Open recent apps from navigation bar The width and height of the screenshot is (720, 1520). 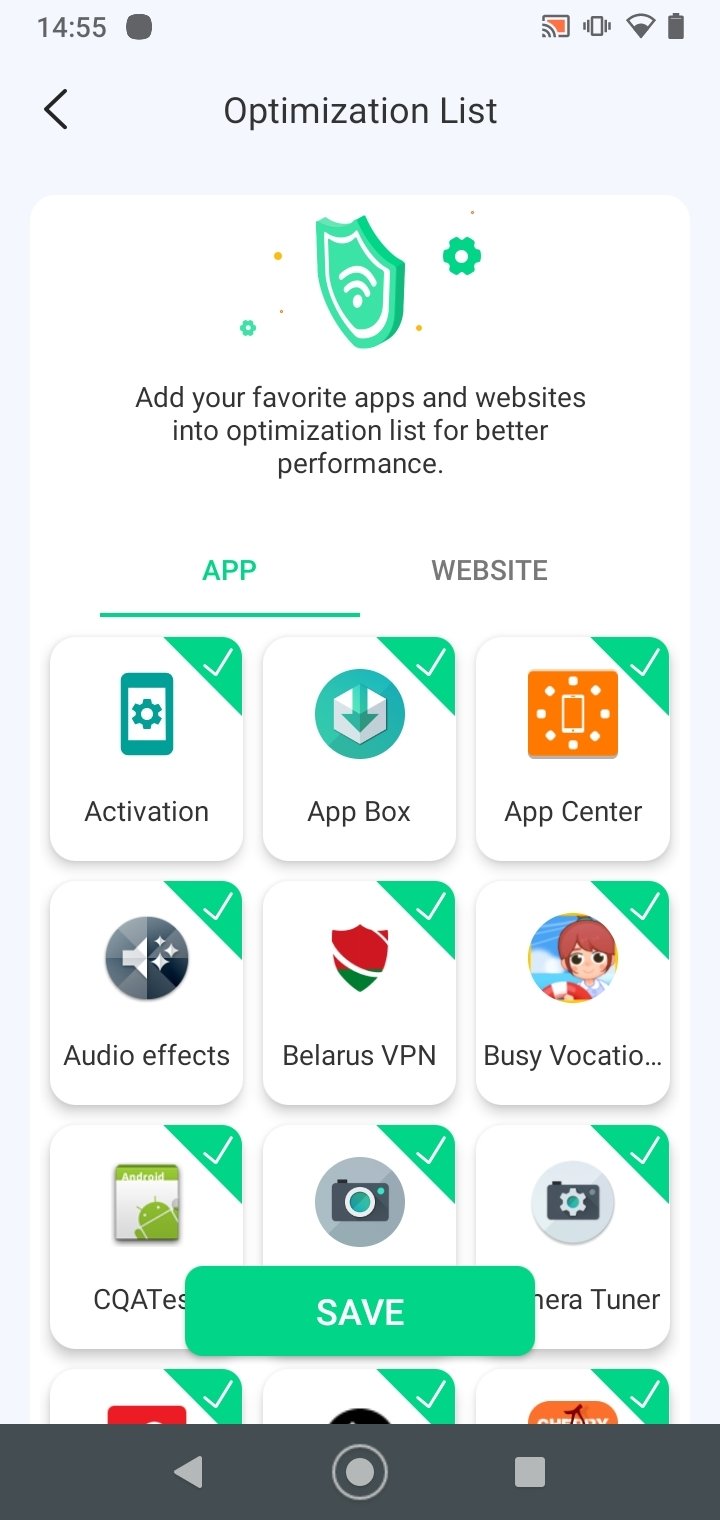pos(530,1472)
